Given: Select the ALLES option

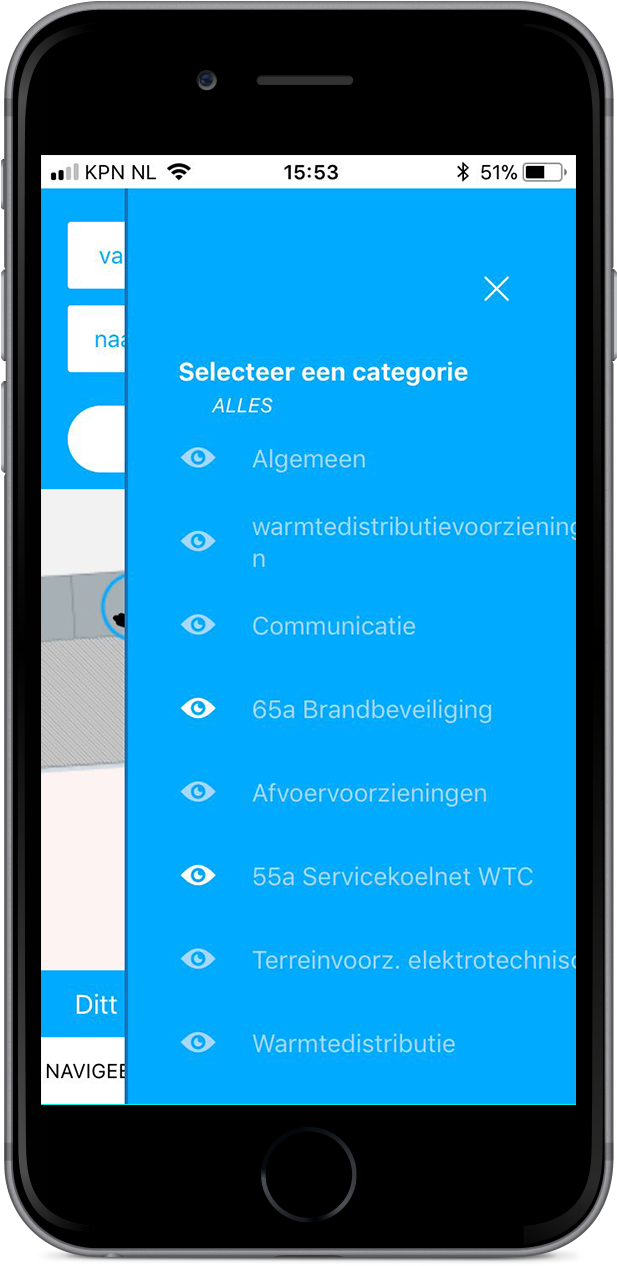Looking at the screenshot, I should [x=242, y=406].
